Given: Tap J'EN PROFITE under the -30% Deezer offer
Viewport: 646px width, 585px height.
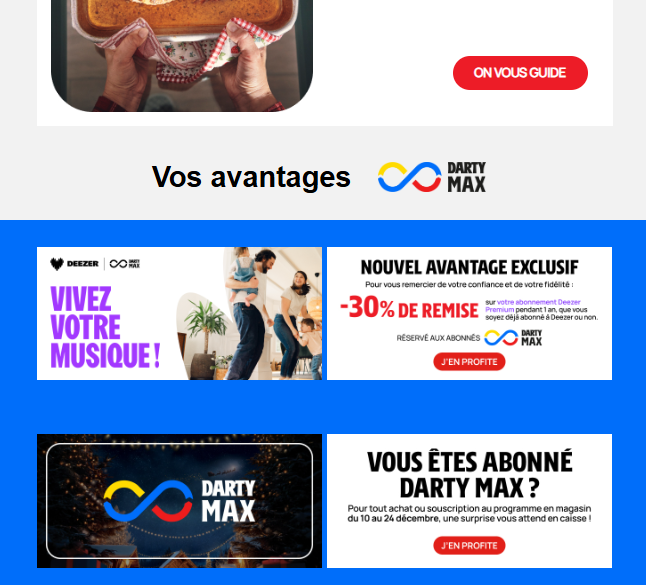Looking at the screenshot, I should 469,362.
